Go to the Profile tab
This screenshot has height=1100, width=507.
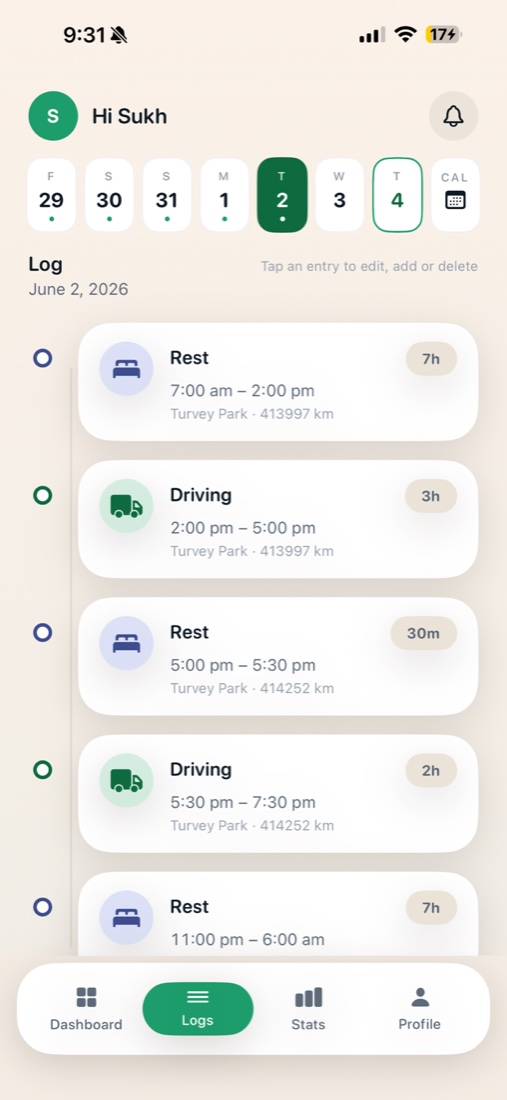[419, 1009]
